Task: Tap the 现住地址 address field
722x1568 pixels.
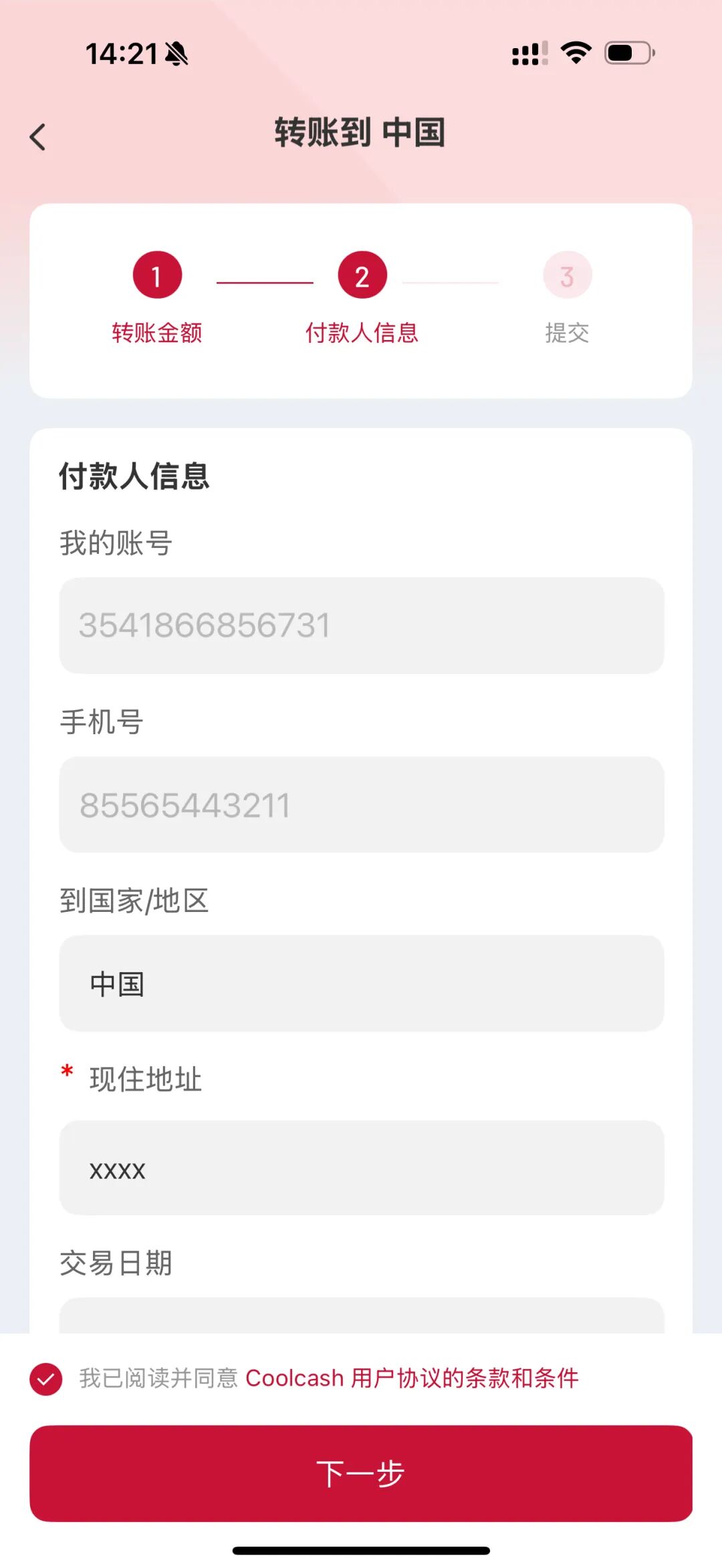Action: click(x=361, y=1168)
